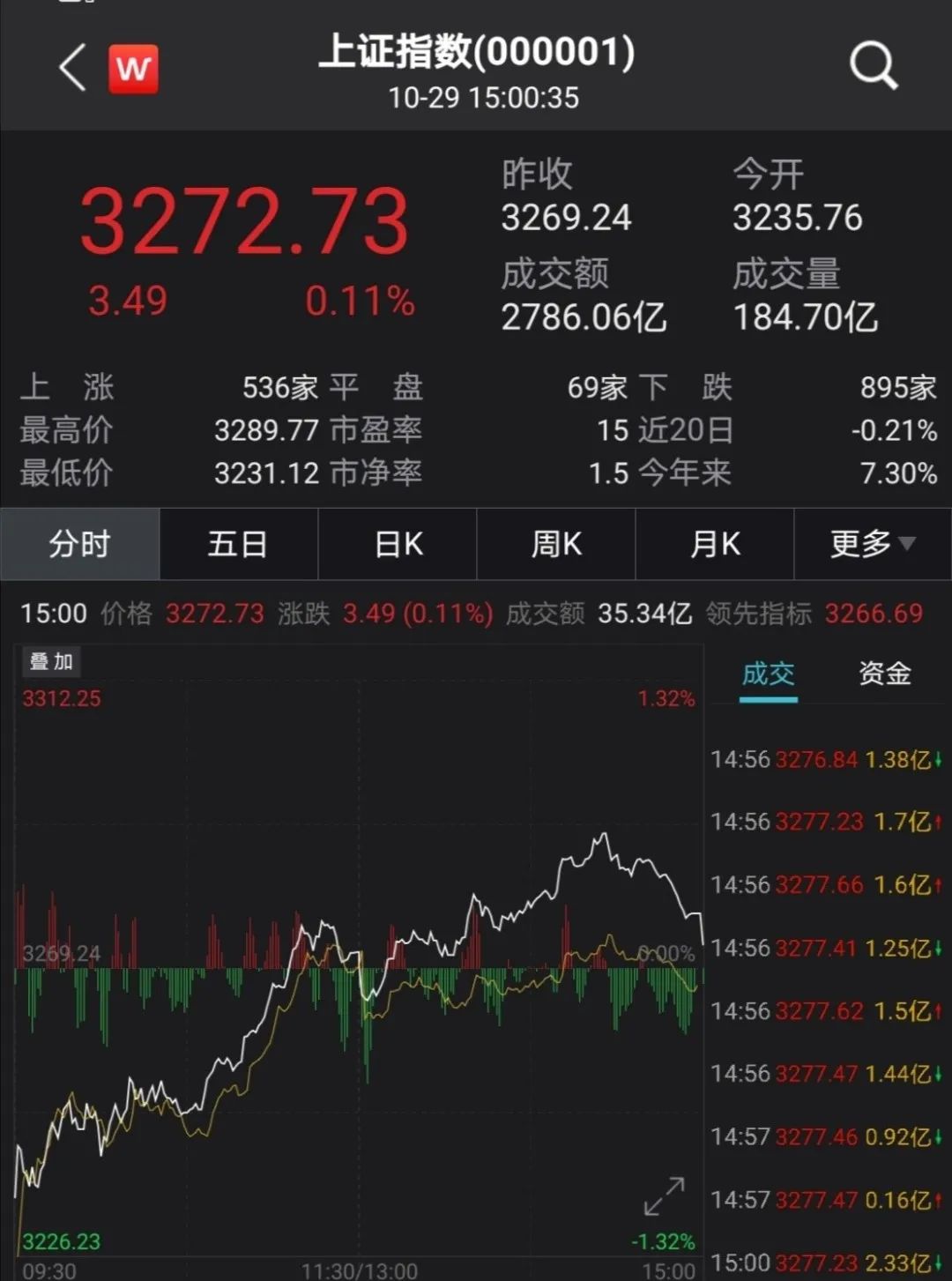This screenshot has height=1281, width=952.
Task: Show the 周K chart tab
Action: click(556, 544)
